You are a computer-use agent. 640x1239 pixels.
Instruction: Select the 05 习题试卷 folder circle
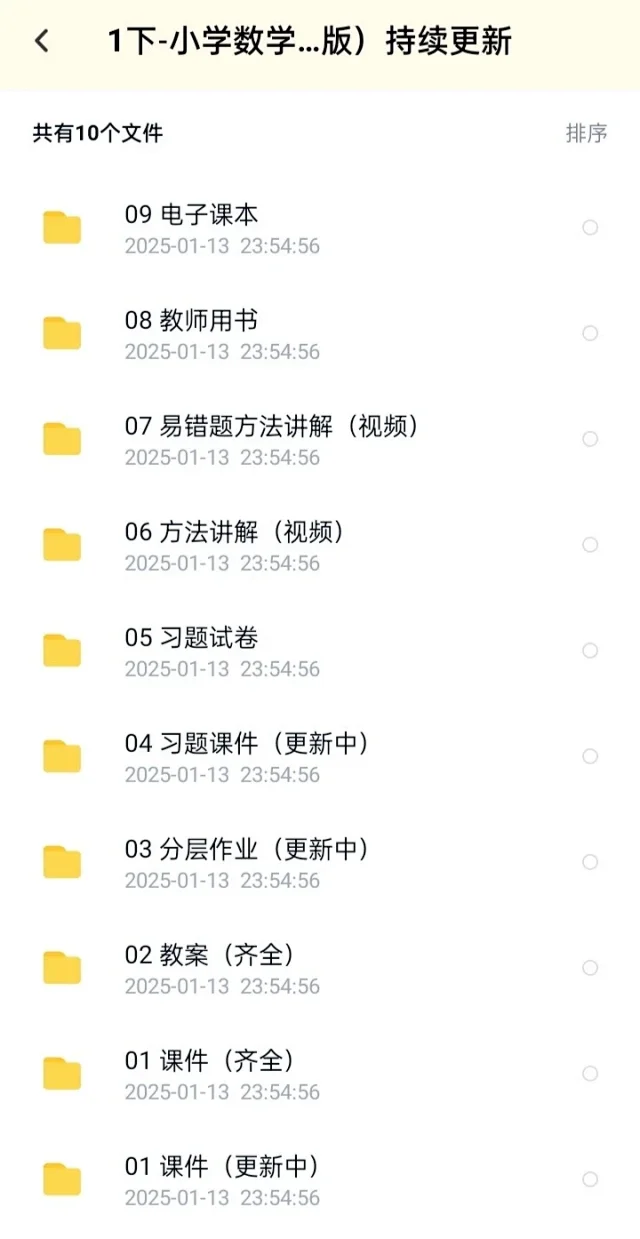(x=590, y=651)
